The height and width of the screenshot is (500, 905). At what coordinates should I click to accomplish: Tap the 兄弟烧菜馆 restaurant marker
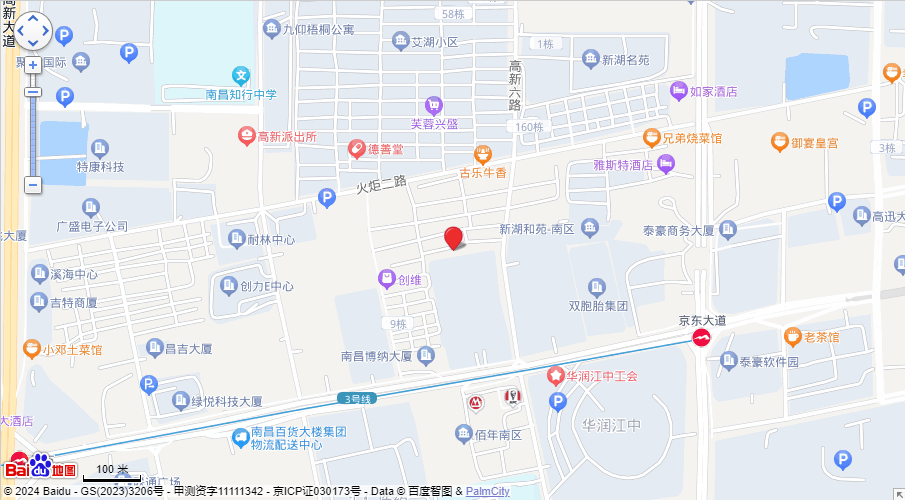pos(651,137)
